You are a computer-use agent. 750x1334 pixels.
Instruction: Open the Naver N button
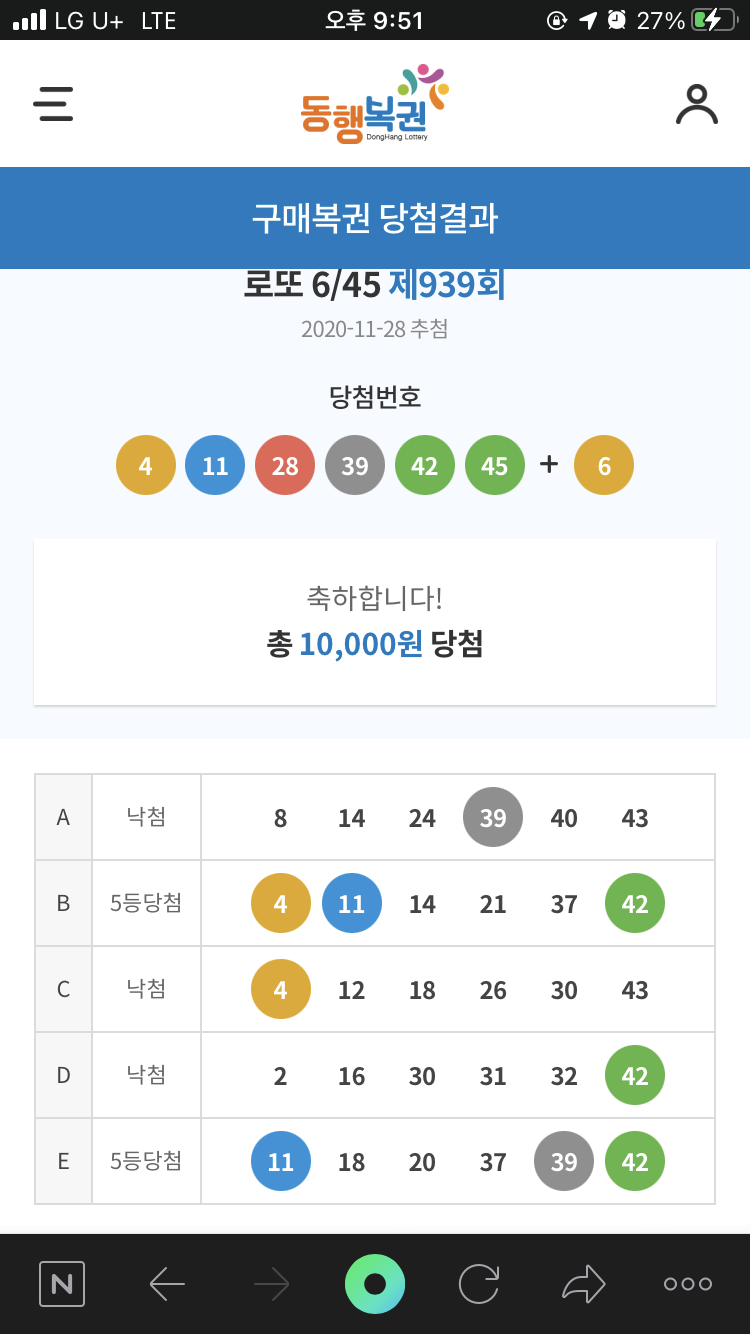point(62,1283)
